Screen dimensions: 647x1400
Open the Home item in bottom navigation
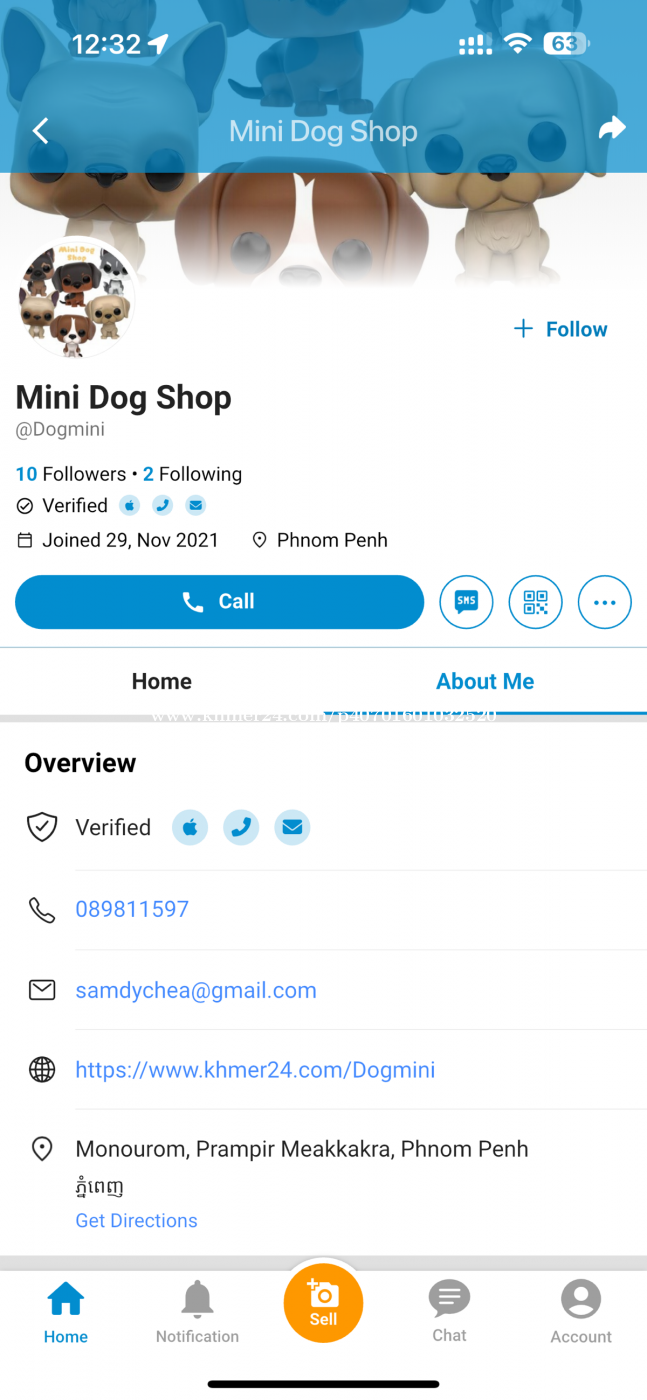point(66,1312)
